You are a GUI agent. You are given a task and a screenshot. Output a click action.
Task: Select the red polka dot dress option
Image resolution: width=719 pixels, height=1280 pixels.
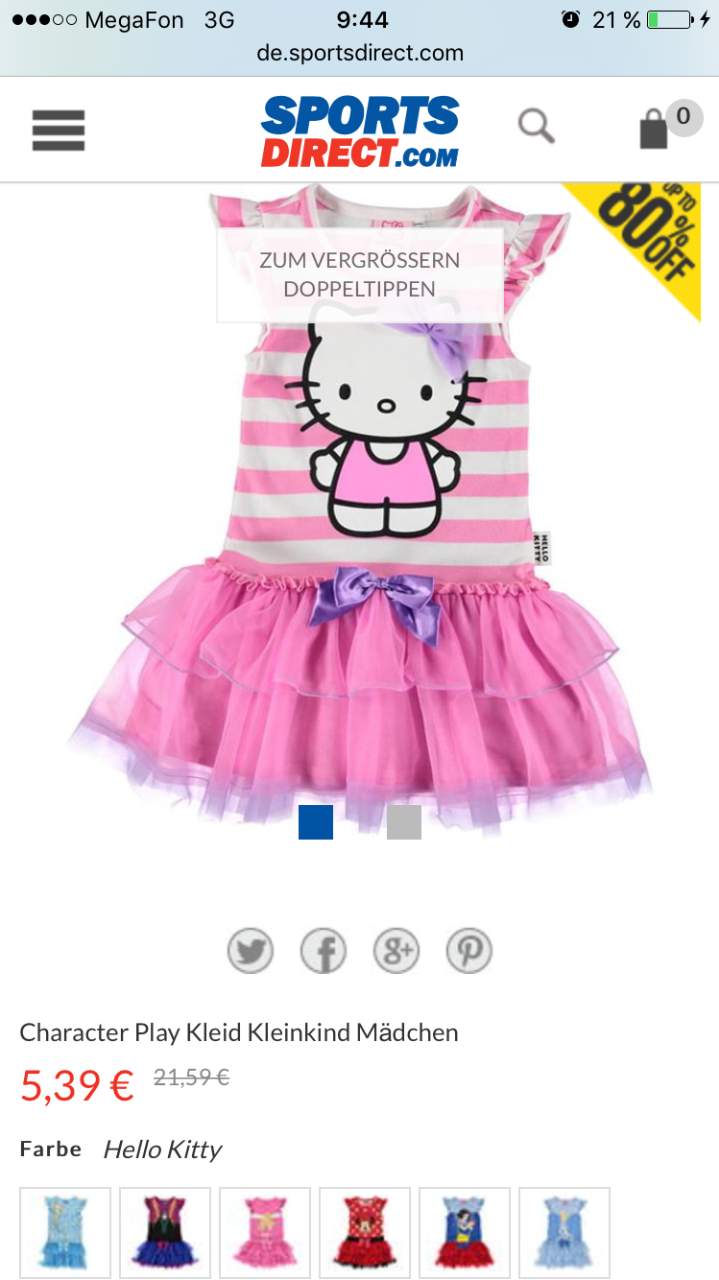(x=365, y=1233)
